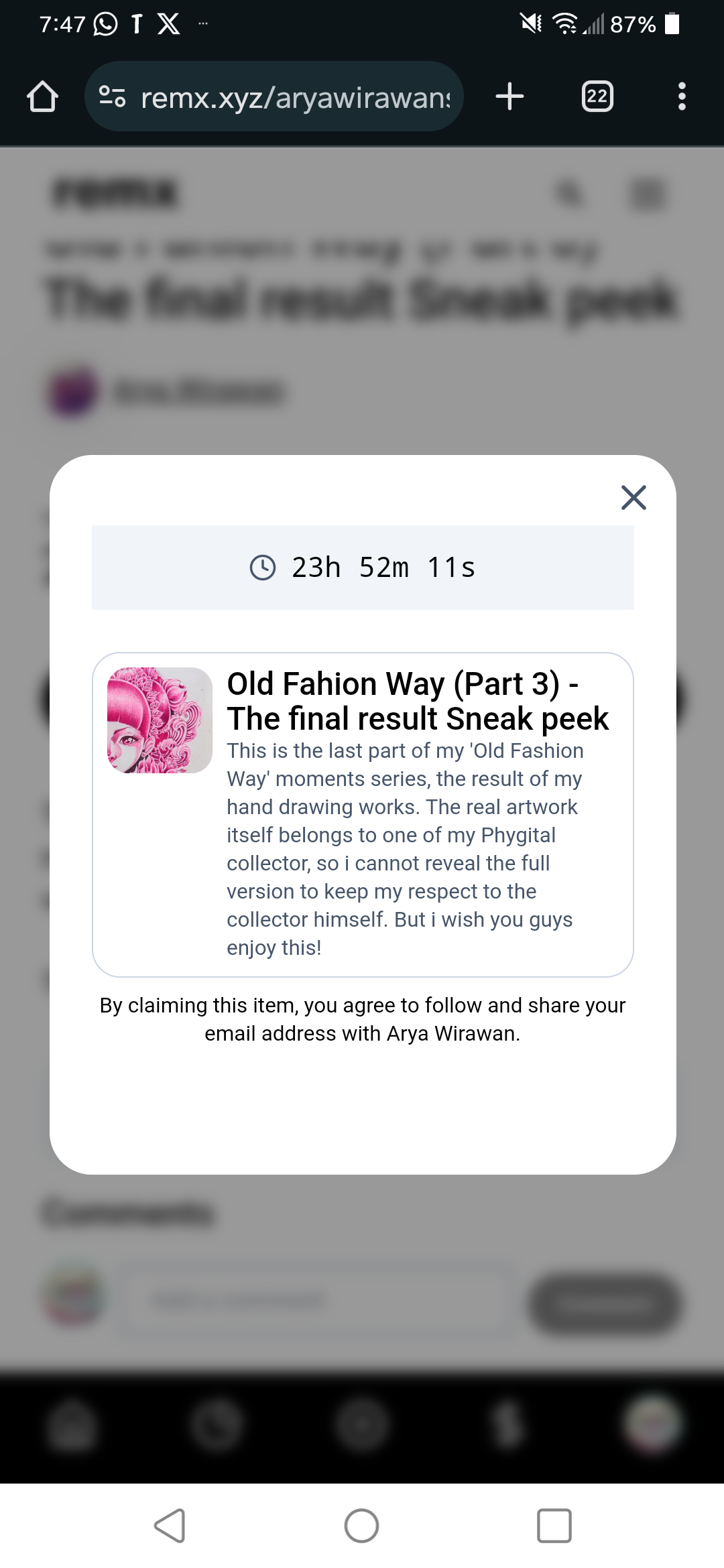Close the claim dialog
The height and width of the screenshot is (1568, 724).
633,498
